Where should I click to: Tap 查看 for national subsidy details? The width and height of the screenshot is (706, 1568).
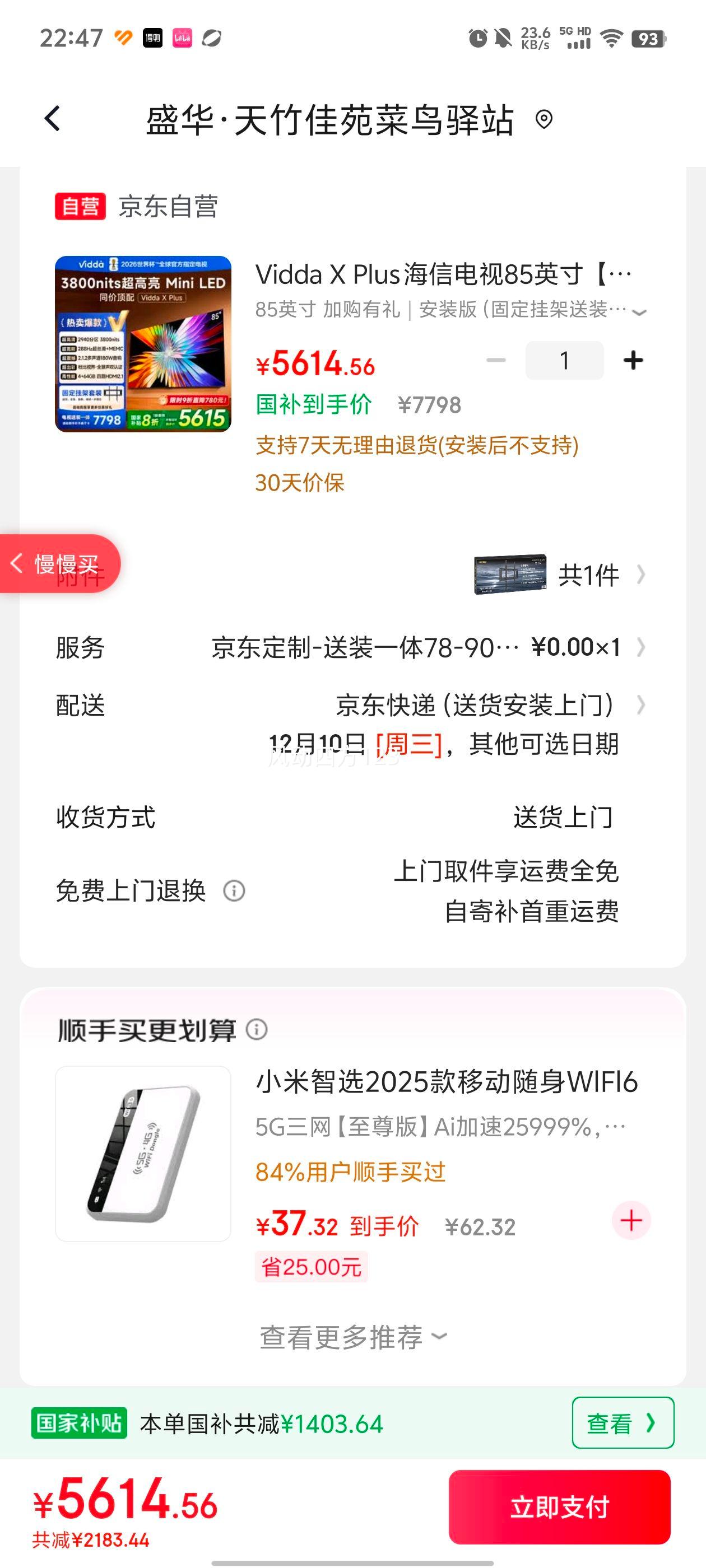coord(623,1423)
